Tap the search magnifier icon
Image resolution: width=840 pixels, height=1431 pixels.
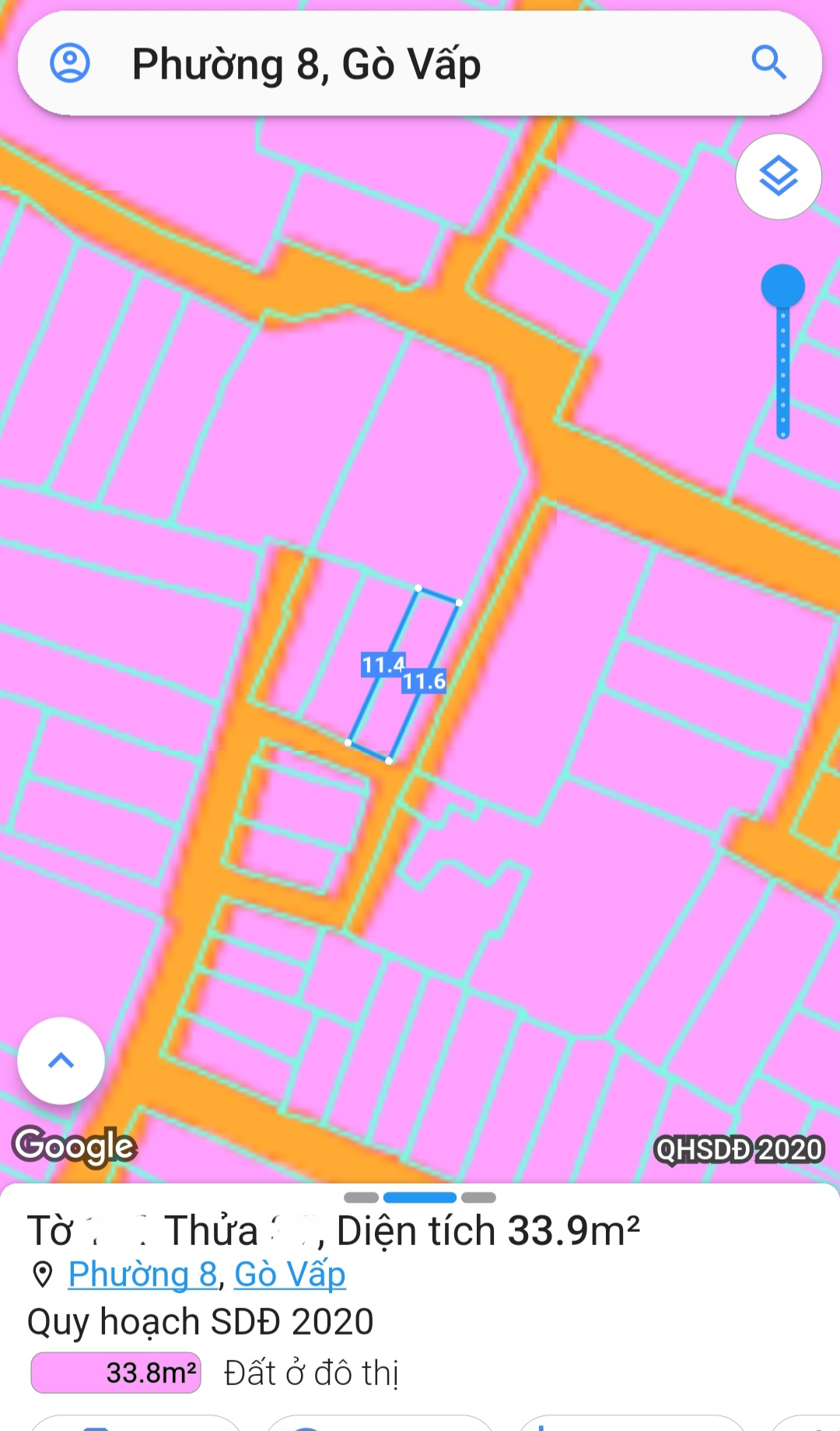click(x=768, y=62)
